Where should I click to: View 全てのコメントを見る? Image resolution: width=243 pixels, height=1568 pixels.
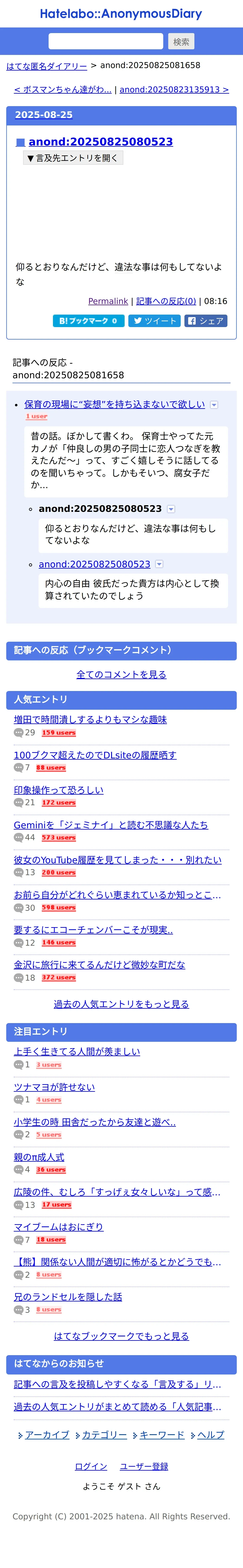121,674
